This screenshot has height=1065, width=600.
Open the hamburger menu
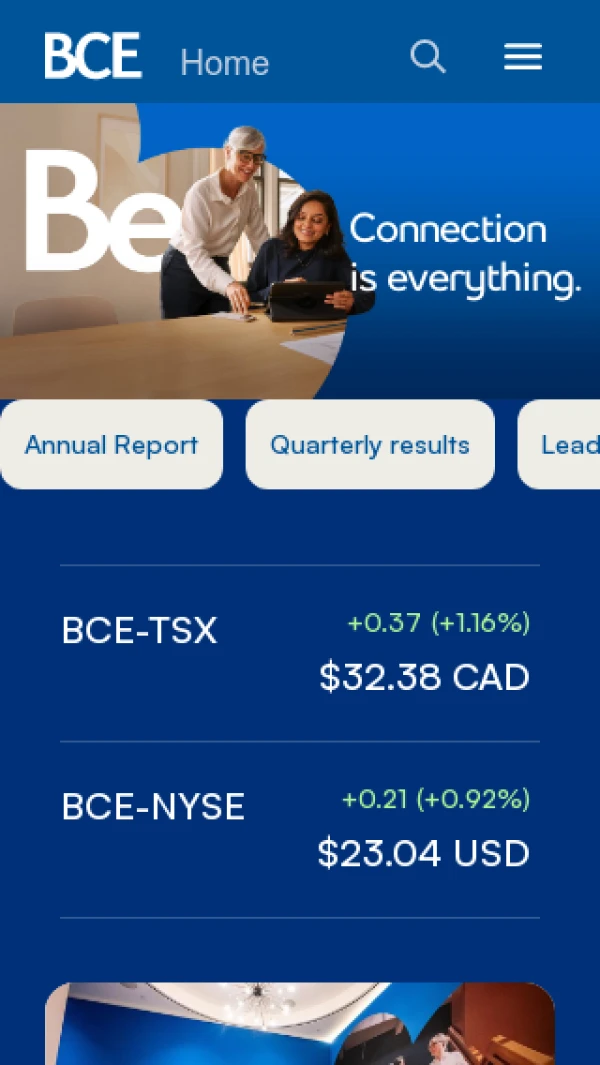[x=522, y=57]
